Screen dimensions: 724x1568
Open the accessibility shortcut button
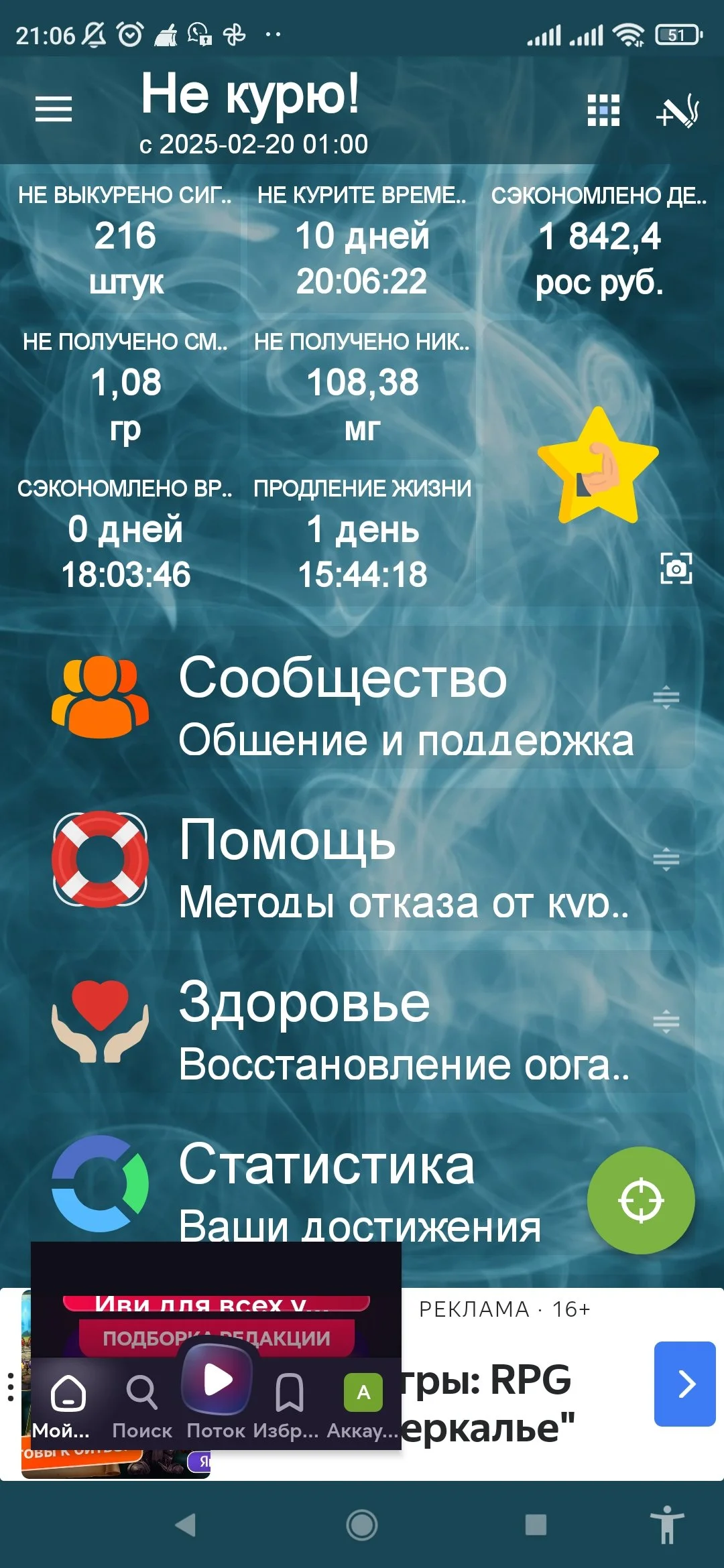[667, 1525]
